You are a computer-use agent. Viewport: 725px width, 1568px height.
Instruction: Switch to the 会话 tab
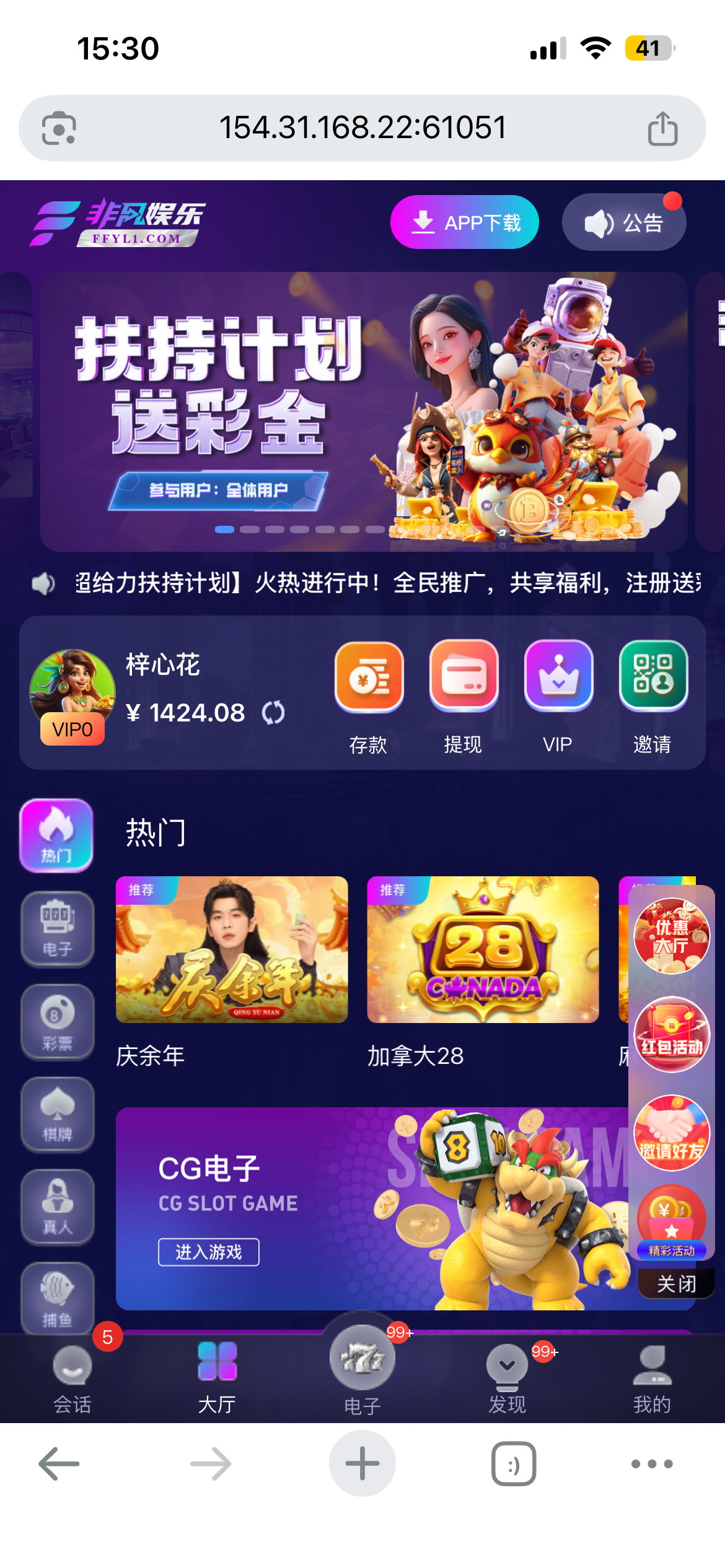[72, 1377]
